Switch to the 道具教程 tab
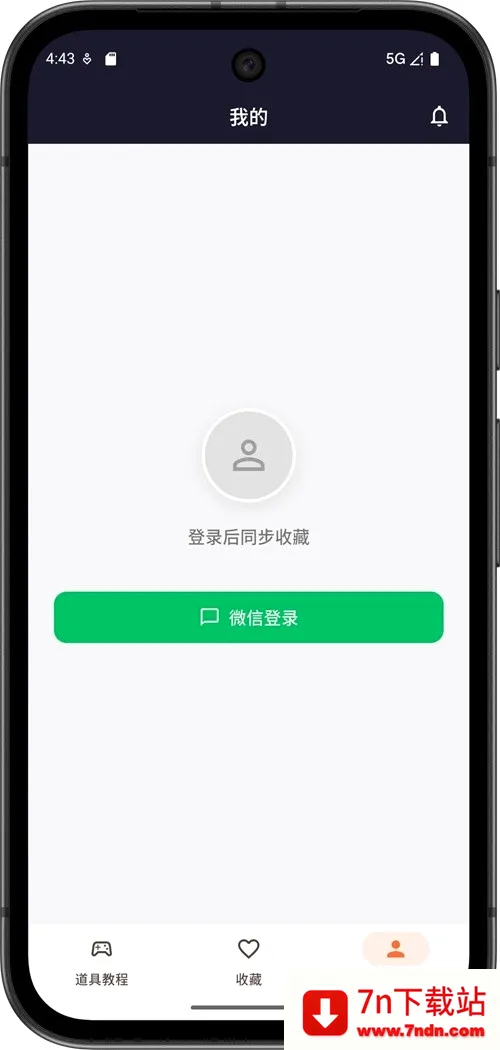500x1050 pixels. click(101, 963)
